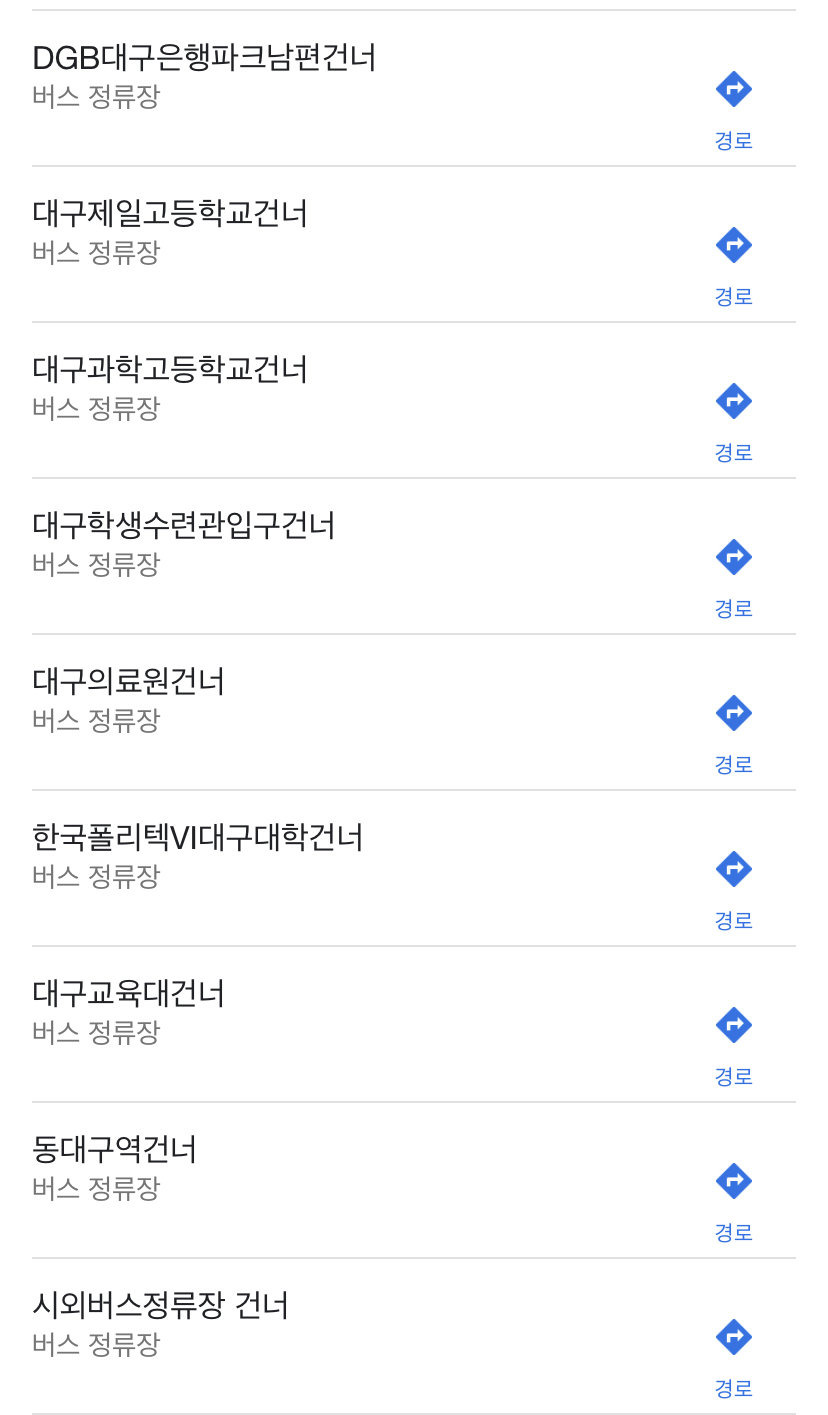Get directions to 대구과학고등학교건너
The image size is (828, 1415).
pos(733,402)
